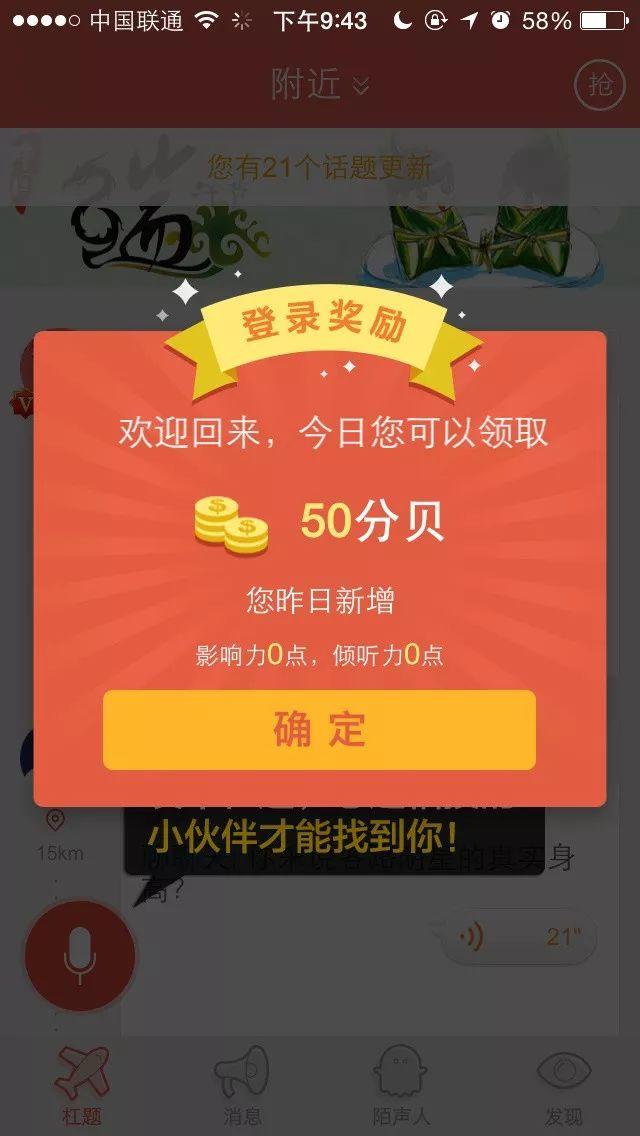Viewport: 640px width, 1136px height.
Task: View the 21 updated topics banner
Action: 320,168
